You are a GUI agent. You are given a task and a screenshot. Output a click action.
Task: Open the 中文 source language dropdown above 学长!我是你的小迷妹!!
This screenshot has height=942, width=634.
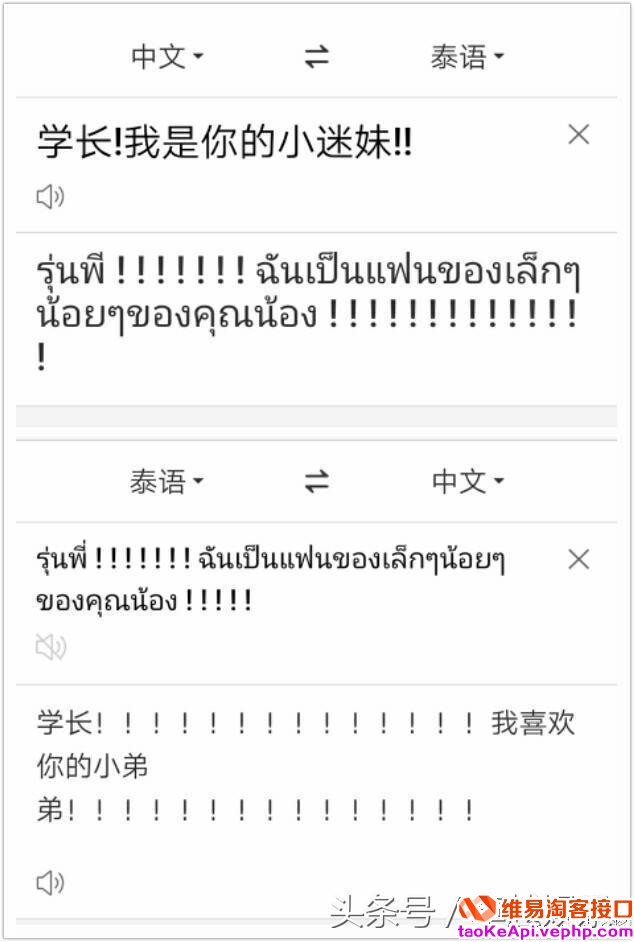[167, 57]
